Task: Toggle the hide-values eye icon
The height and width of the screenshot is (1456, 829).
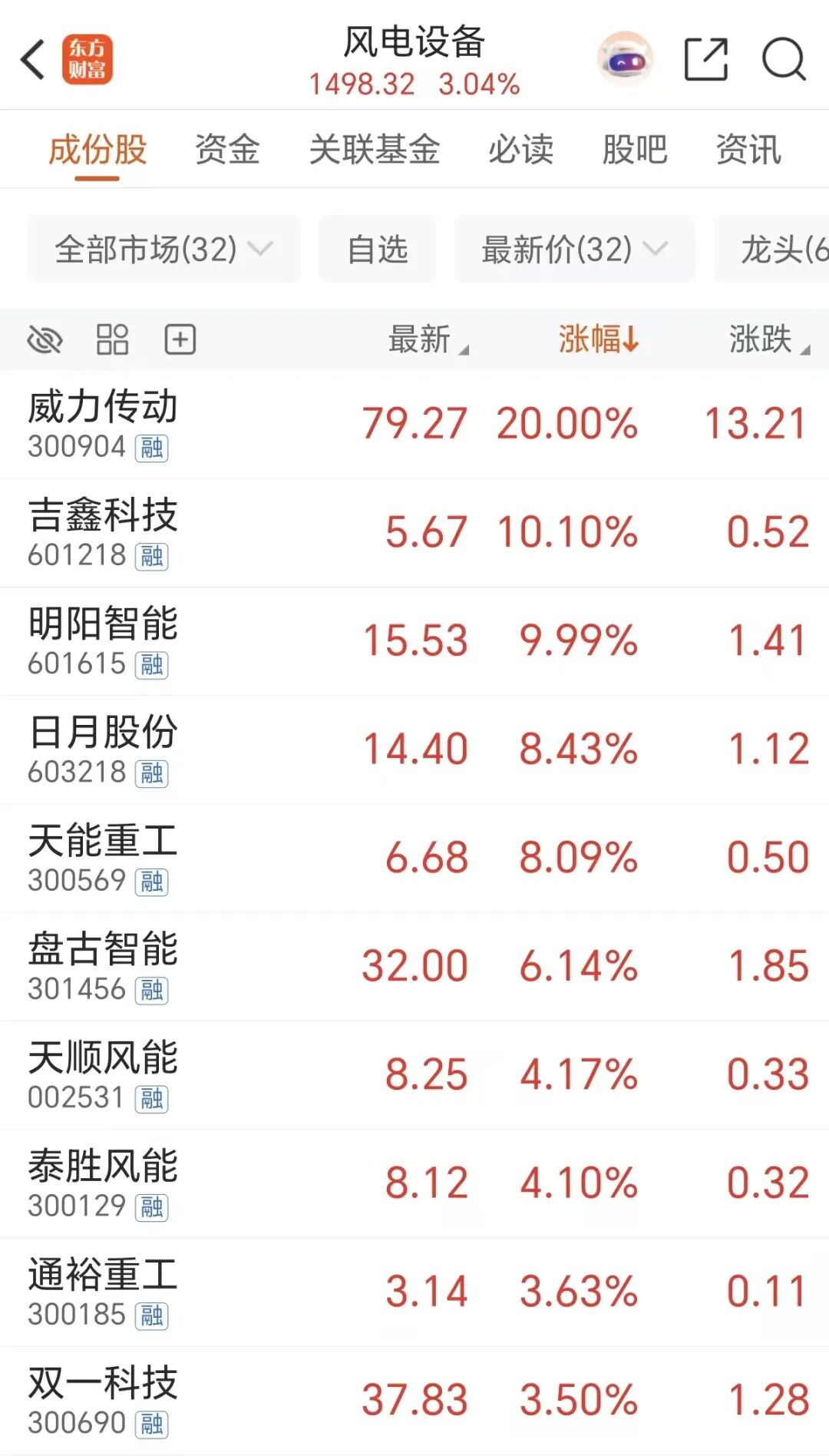Action: tap(45, 339)
